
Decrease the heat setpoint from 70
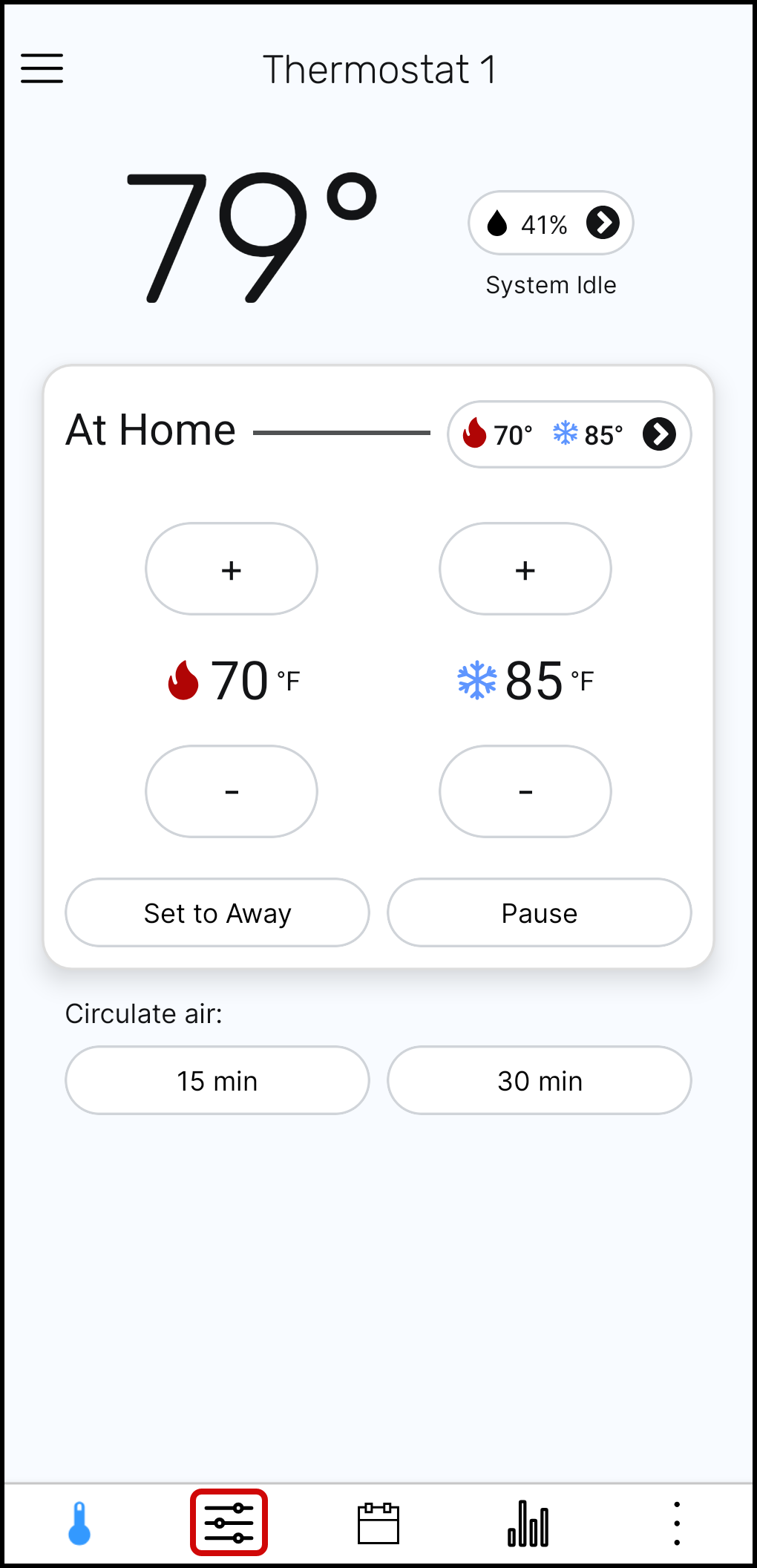coord(232,791)
